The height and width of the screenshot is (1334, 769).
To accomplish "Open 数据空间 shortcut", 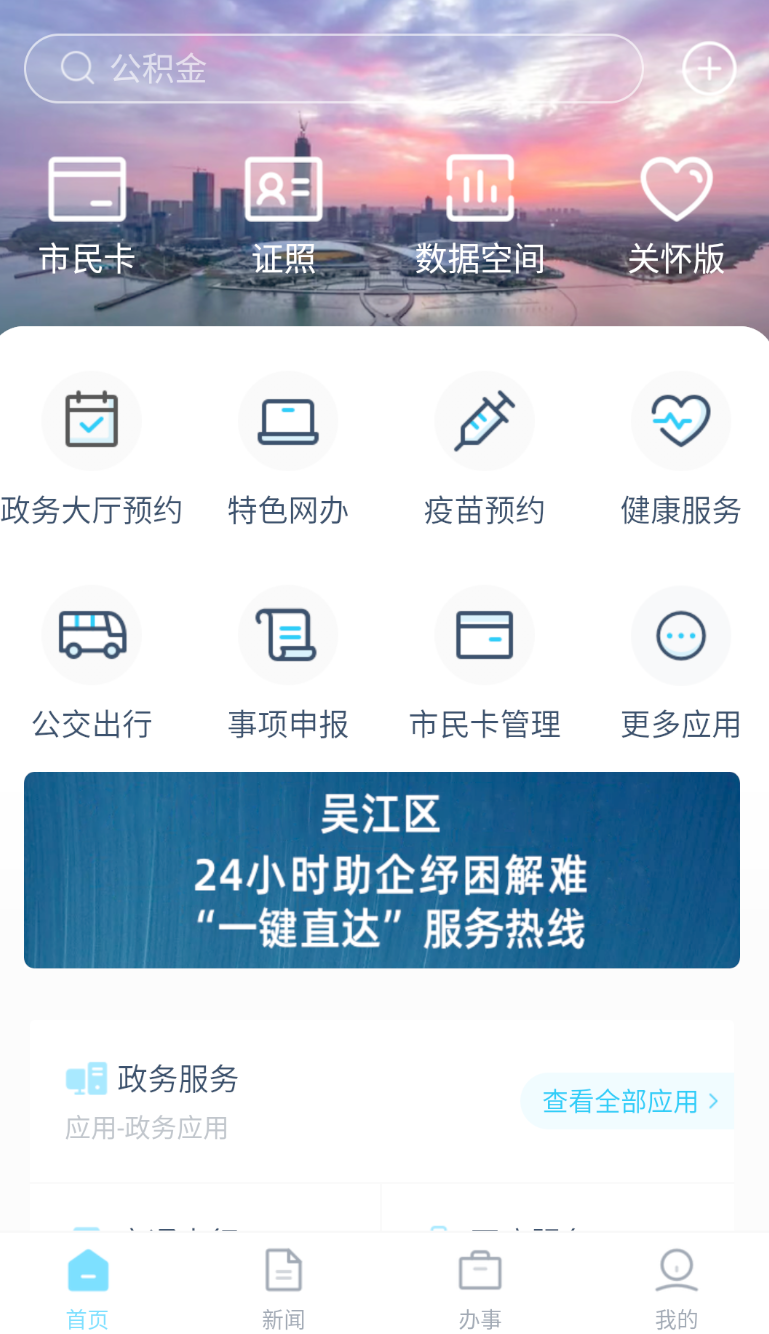I will 480,215.
